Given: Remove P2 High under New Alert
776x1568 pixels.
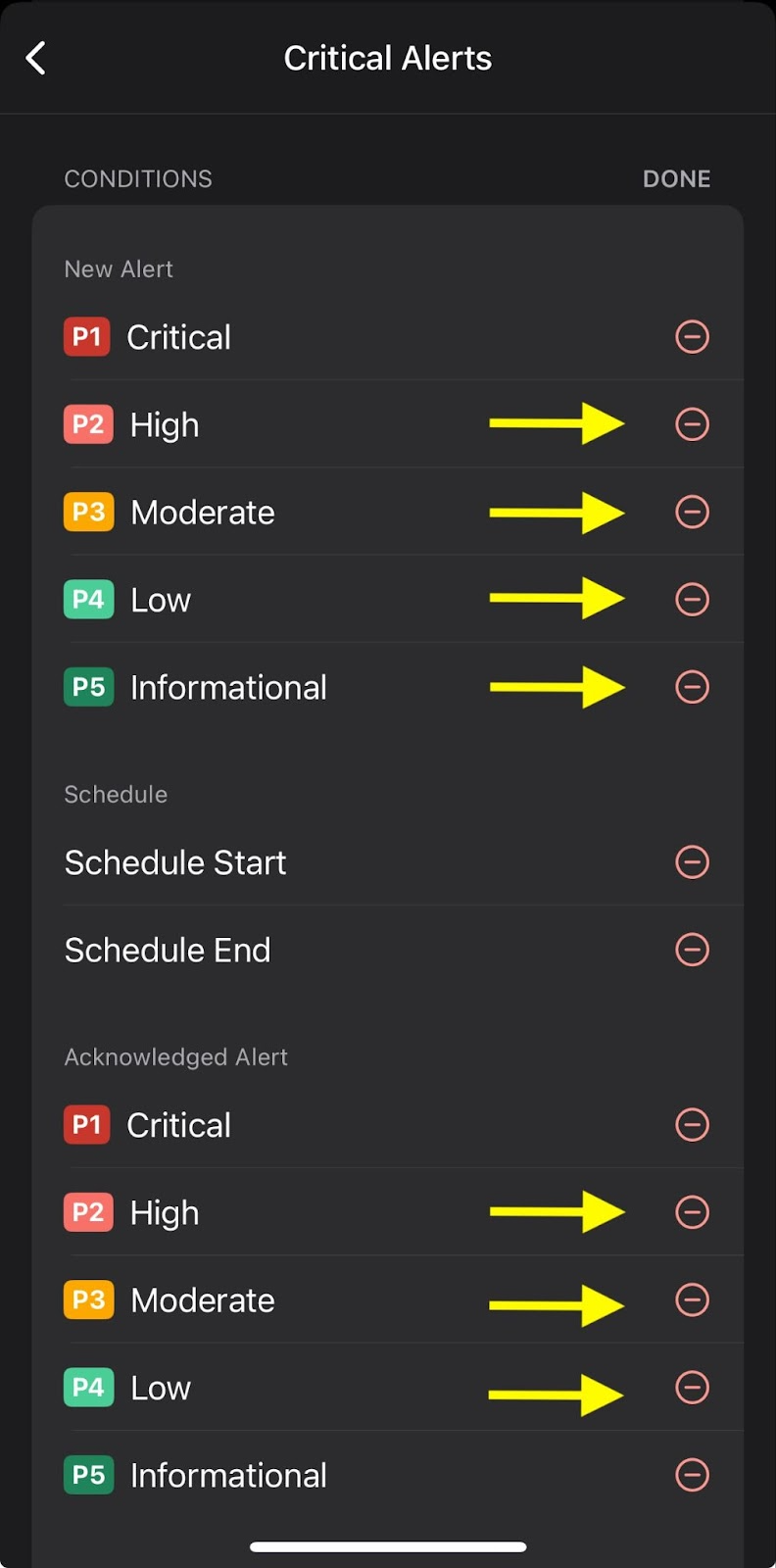Looking at the screenshot, I should (692, 424).
